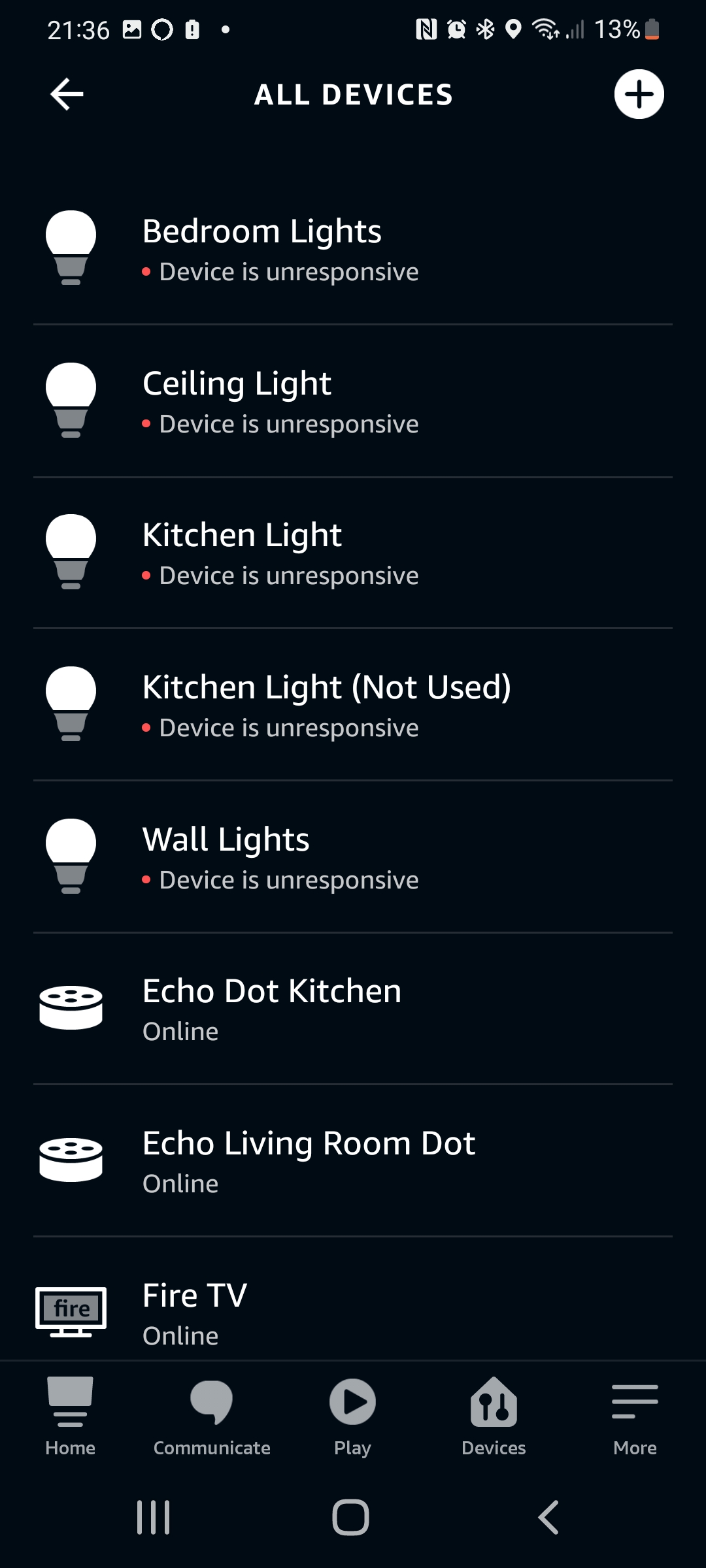Tap the system home button

click(x=351, y=1517)
